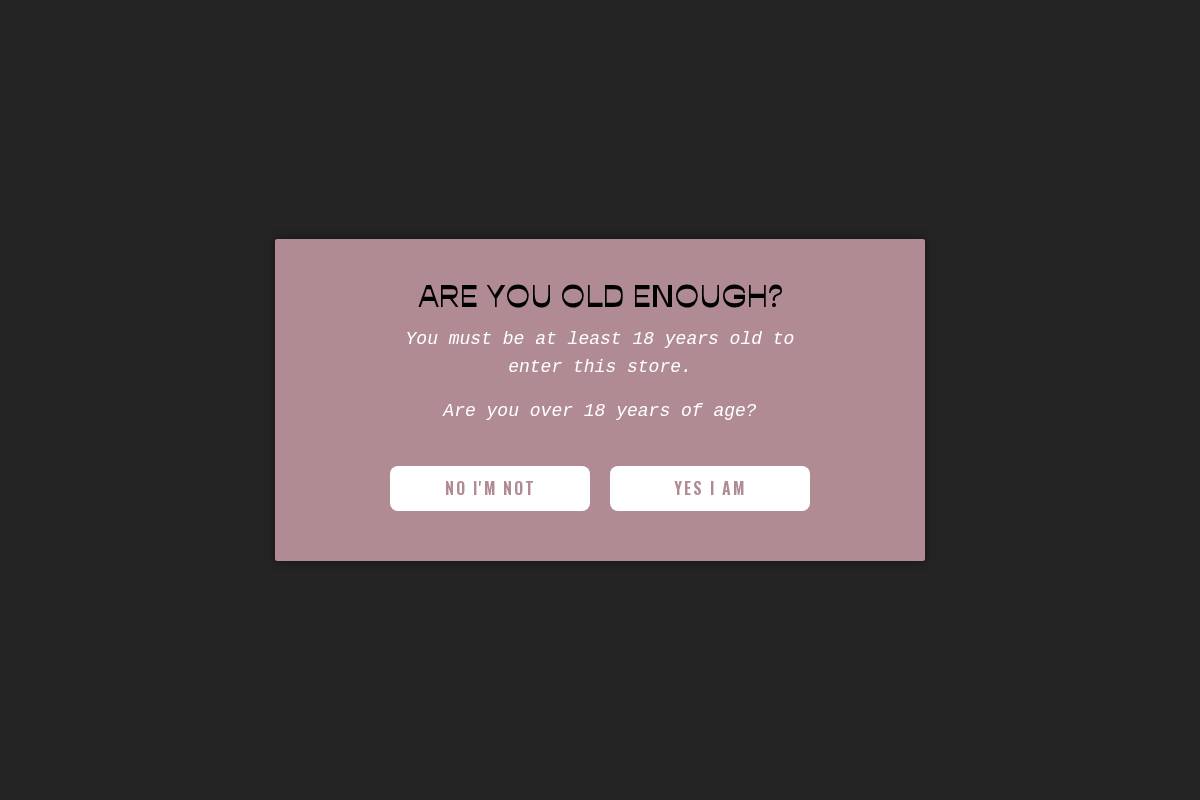Confirm age with Yes I Am button
Screen dimensions: 1200x800
(x=709, y=488)
